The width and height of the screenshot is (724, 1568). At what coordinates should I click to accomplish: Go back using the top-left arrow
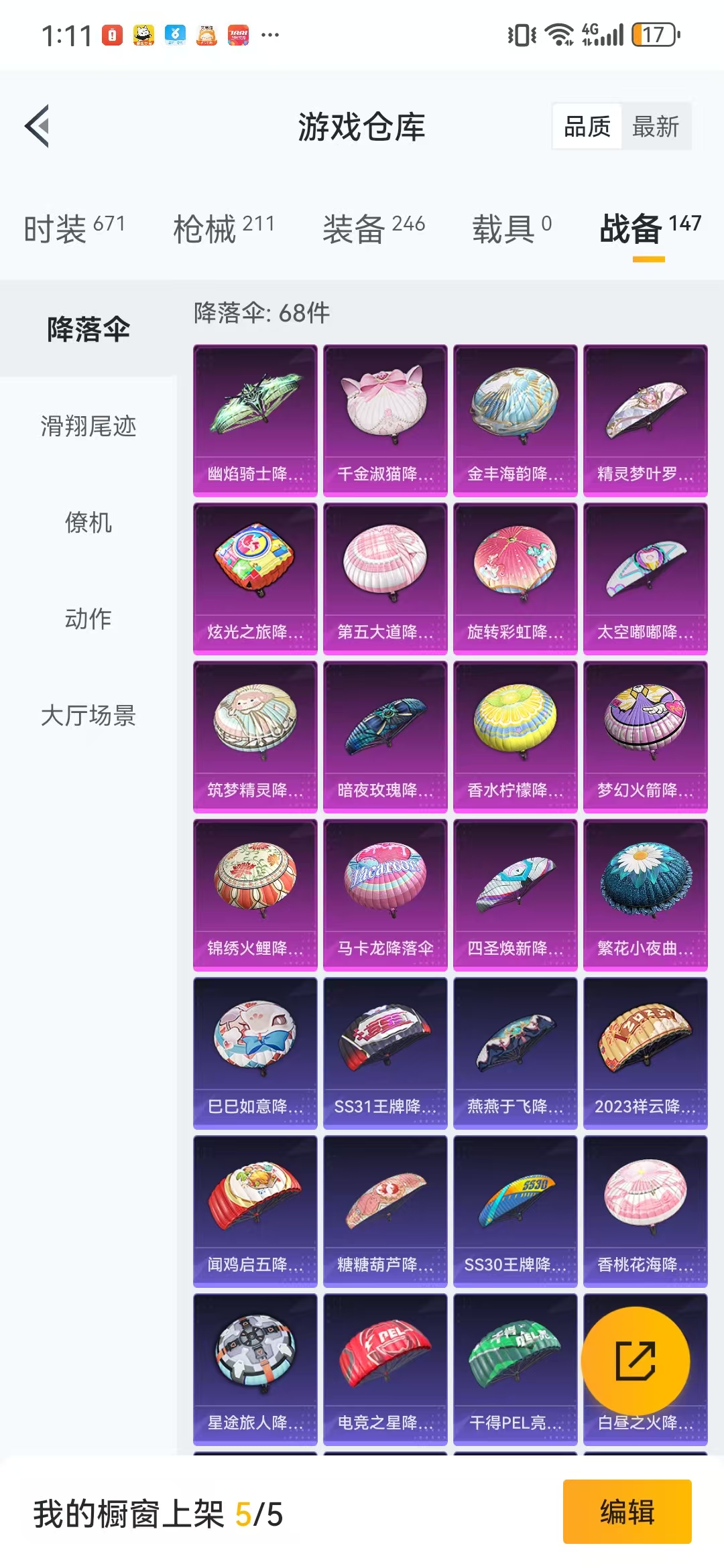click(x=38, y=126)
